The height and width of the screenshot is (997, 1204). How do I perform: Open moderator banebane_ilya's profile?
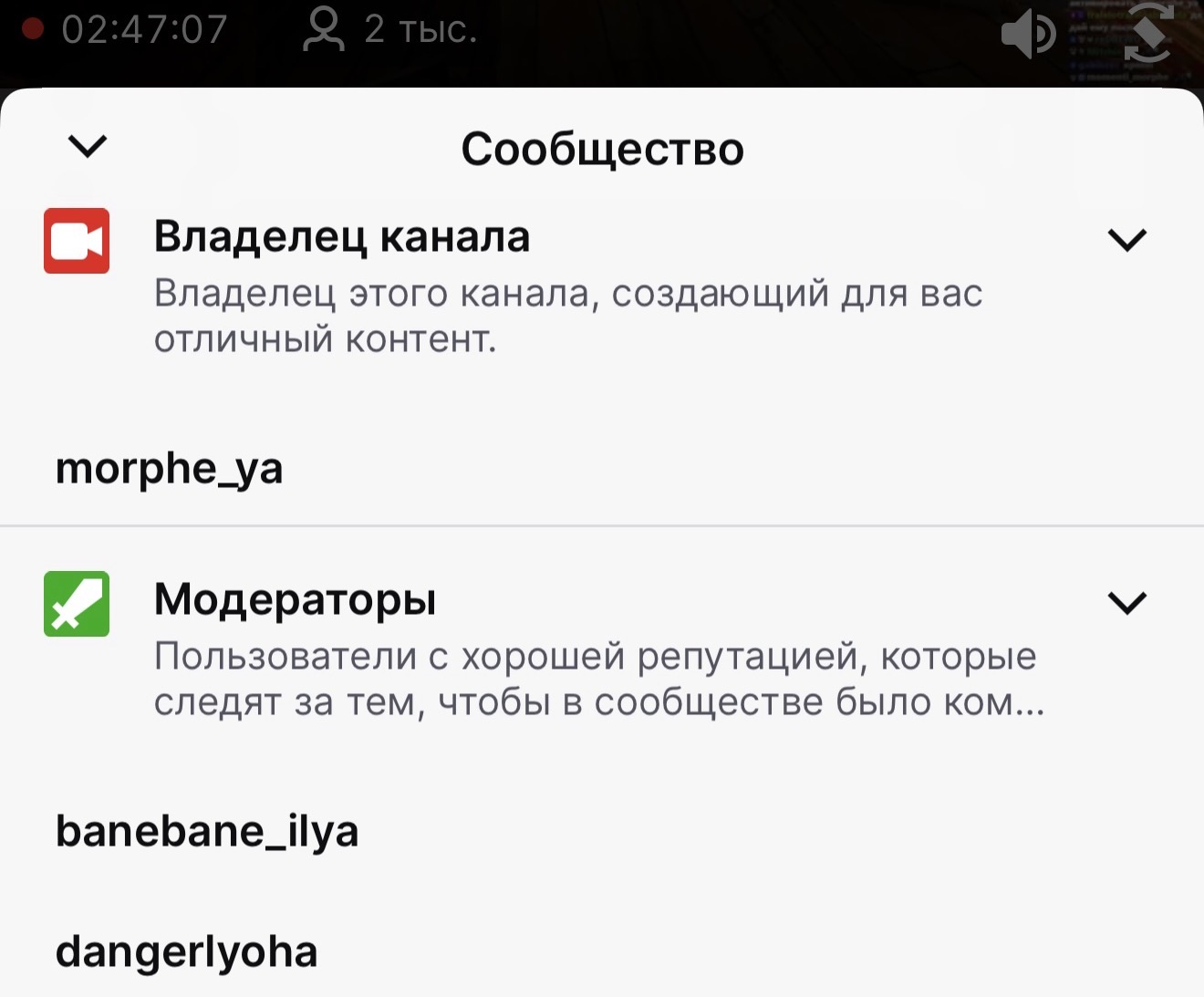[x=207, y=831]
